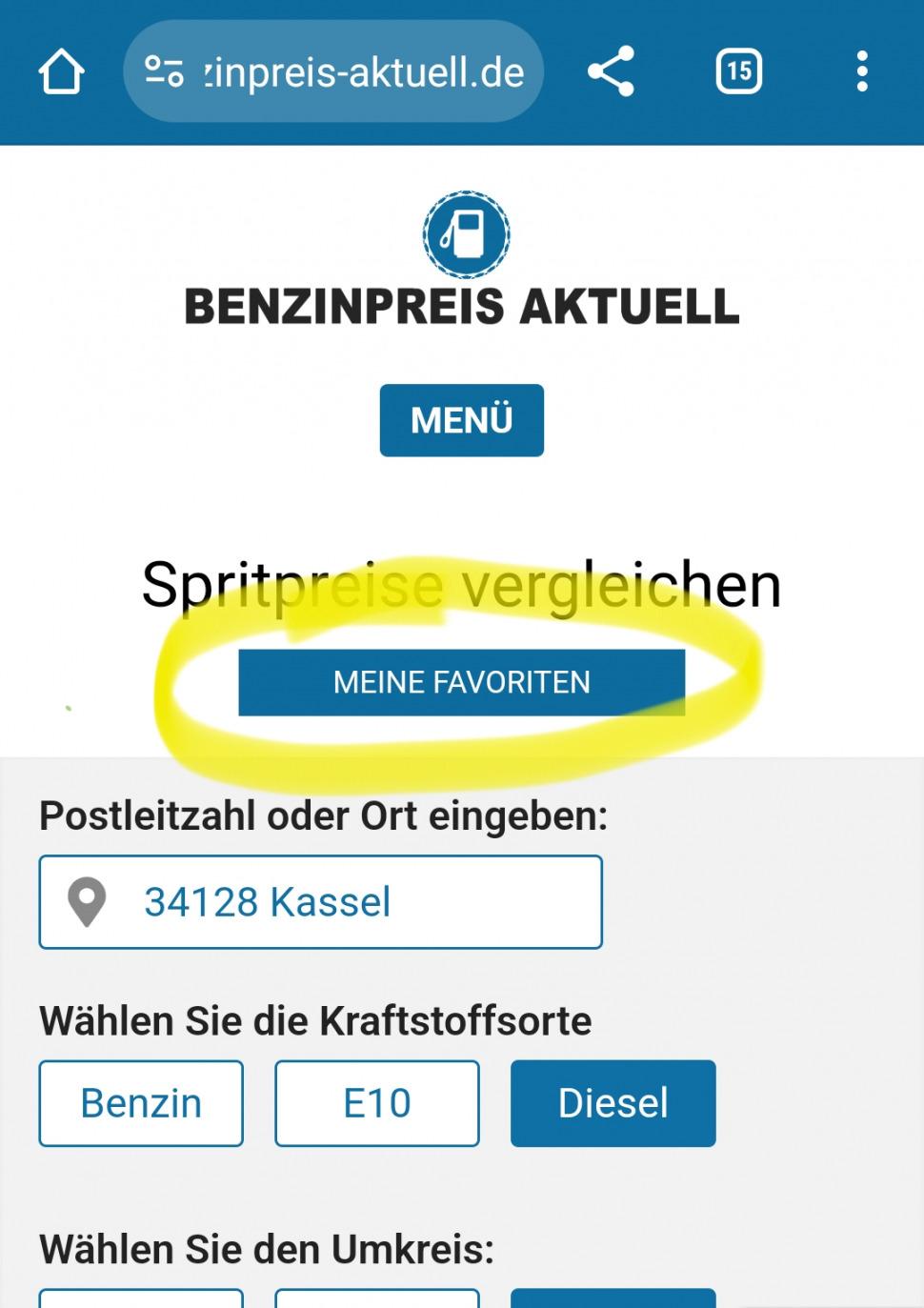924x1308 pixels.
Task: Go to the browser home page
Action: pyautogui.click(x=62, y=71)
